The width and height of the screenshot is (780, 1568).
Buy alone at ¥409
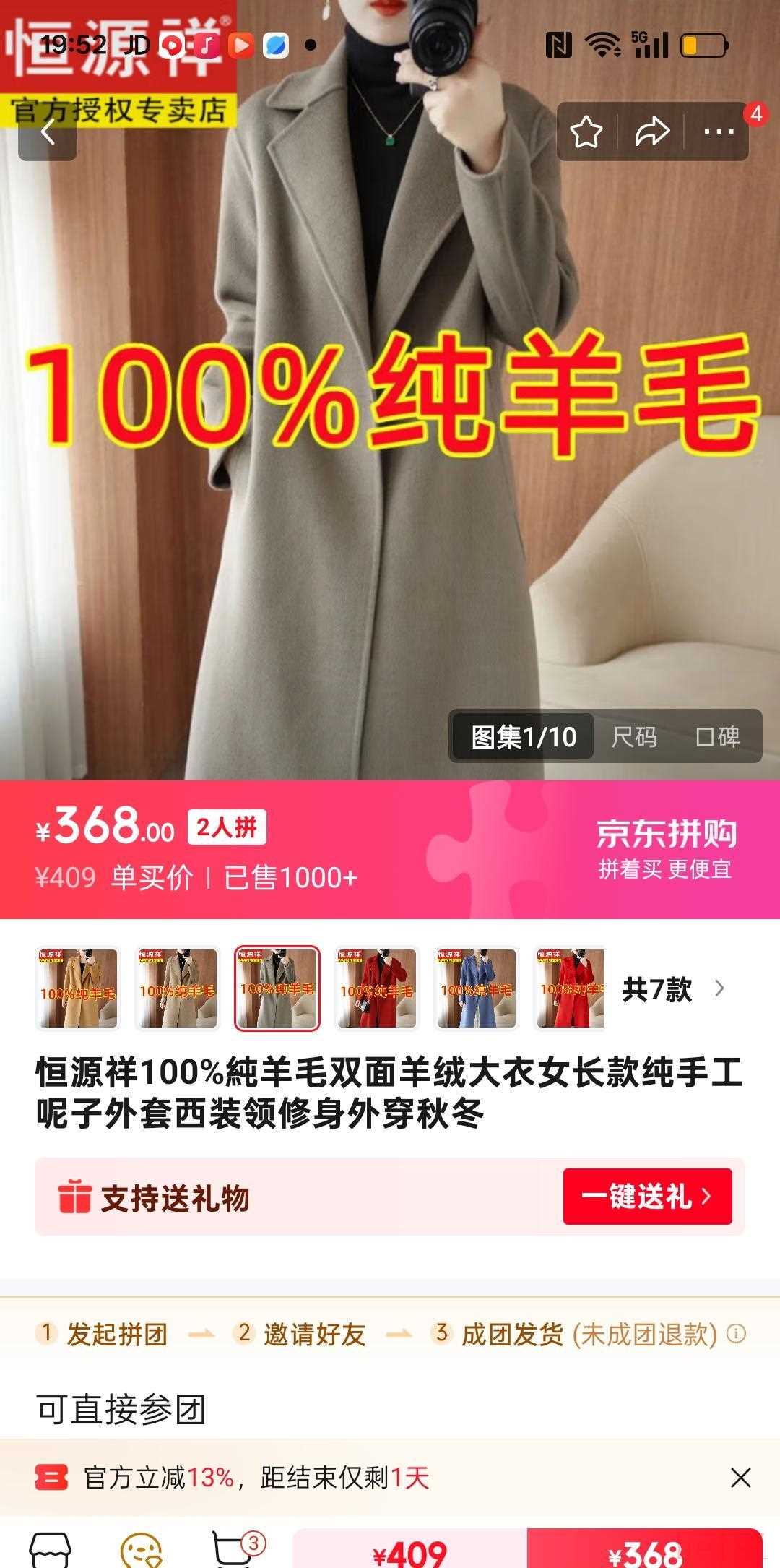(409, 1551)
